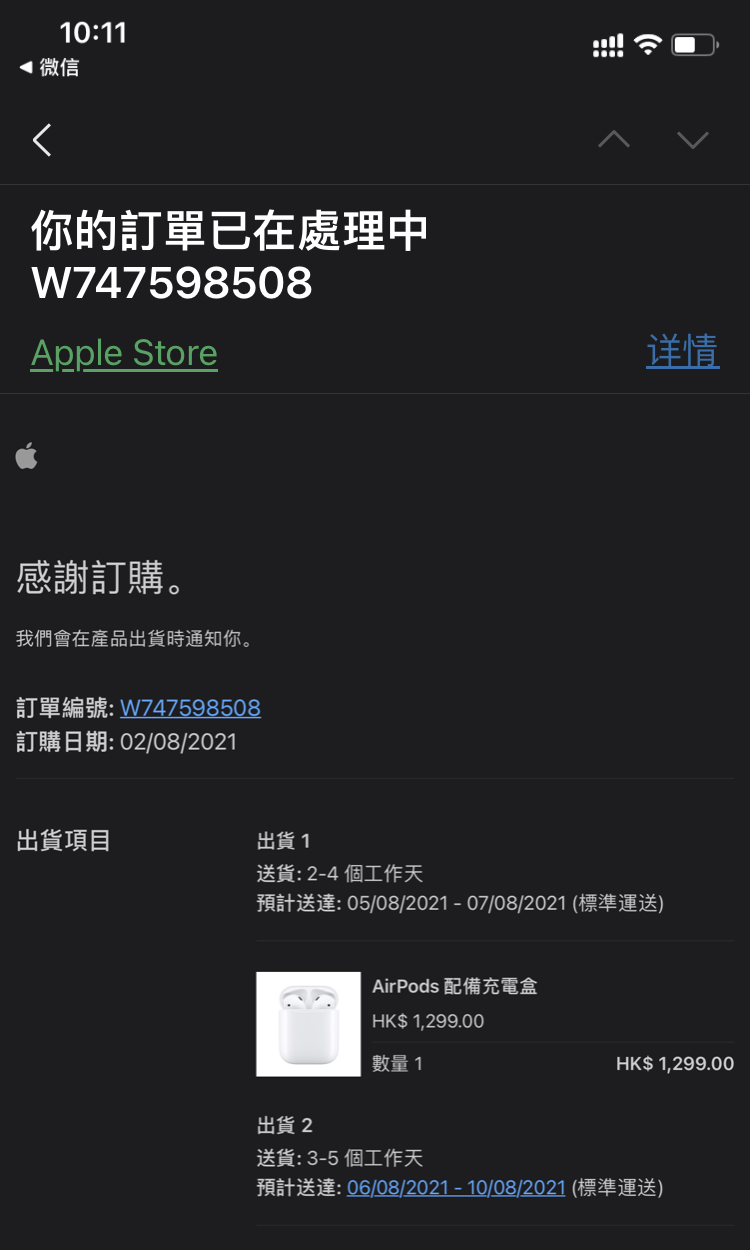Open the Apple Store sender link
Viewport: 750px width, 1250px height.
point(124,353)
